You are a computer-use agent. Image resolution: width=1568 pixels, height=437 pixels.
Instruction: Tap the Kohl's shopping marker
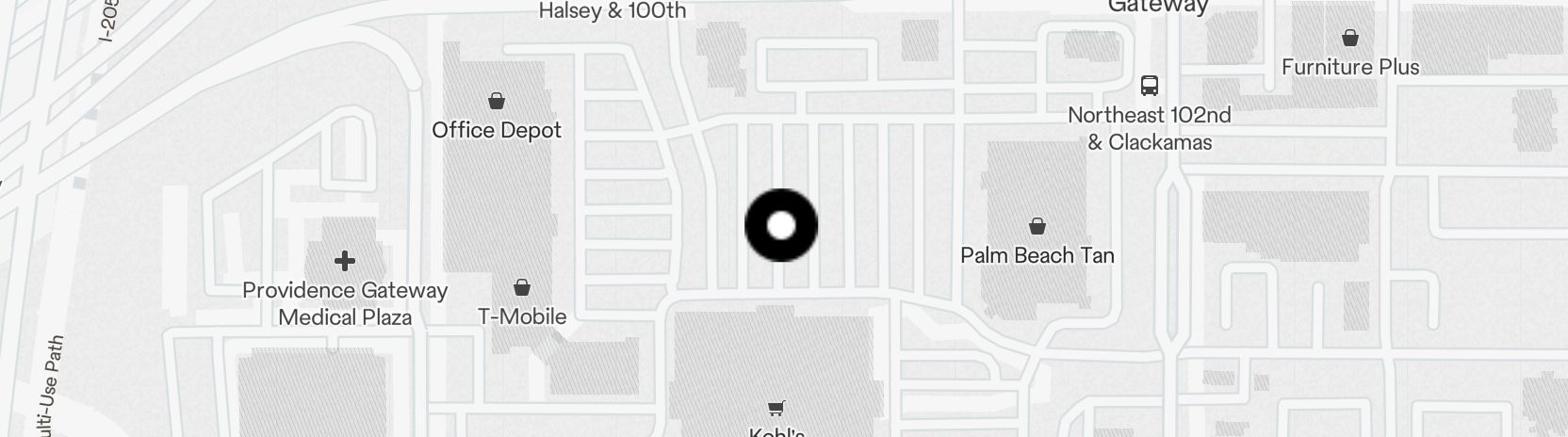coord(776,409)
